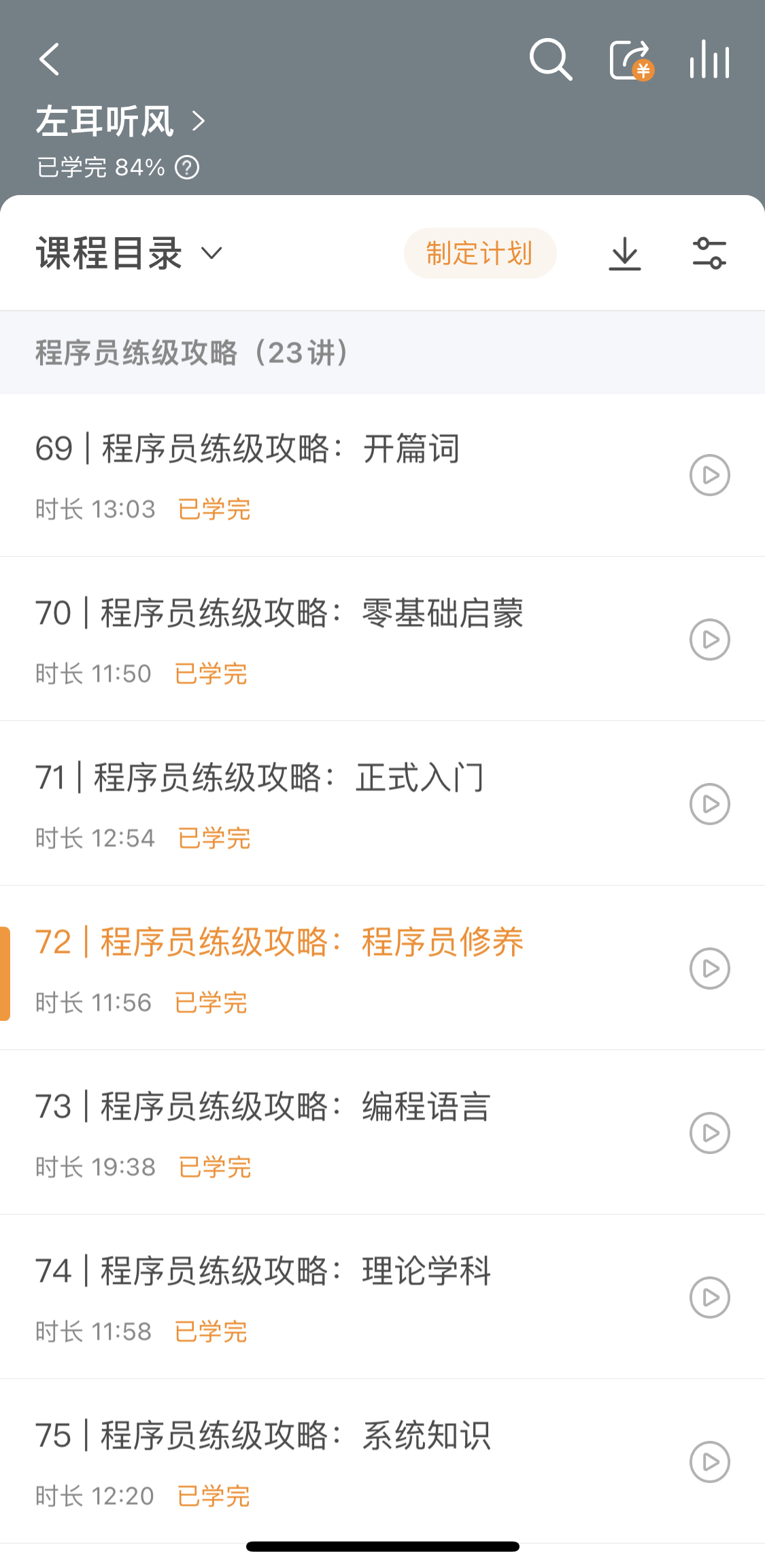Tap the 制定计划 button
This screenshot has height=1568, width=765.
(479, 254)
